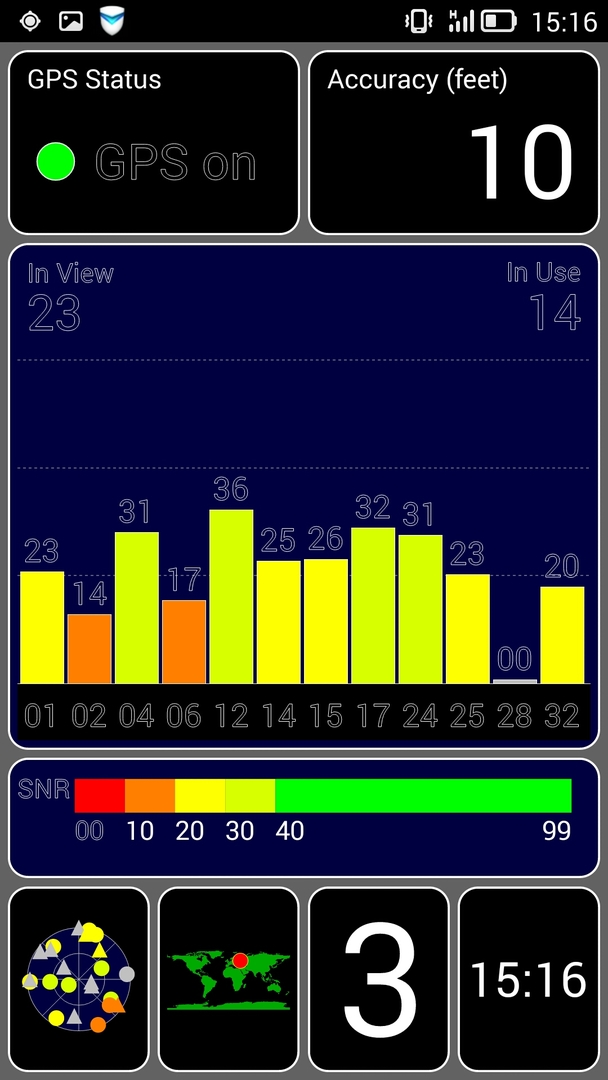Open the 15:16 clock tile
Screen dimensions: 608x1080
tap(528, 980)
